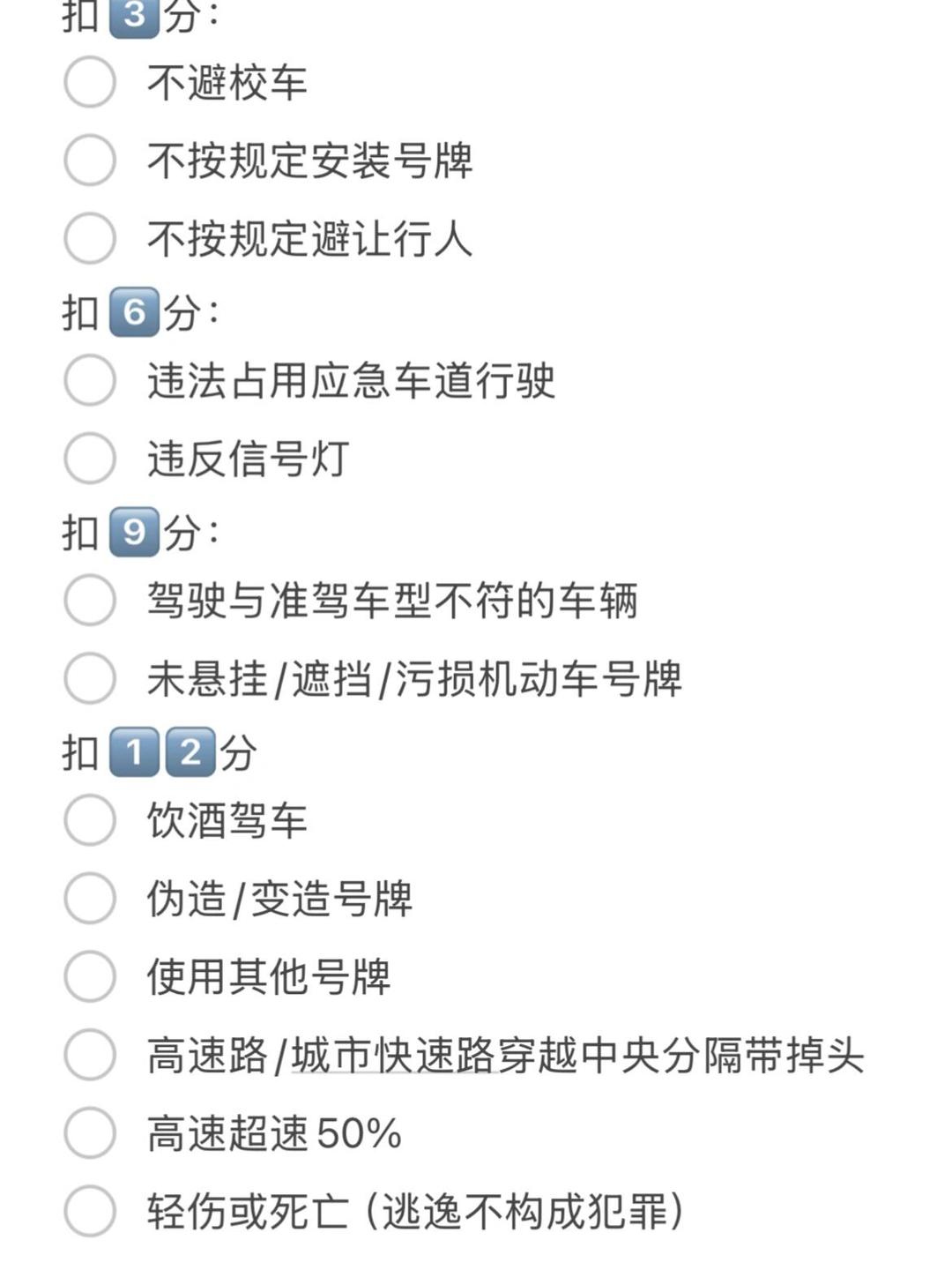Screen dimensions: 952x1270
Task: Check 高速路/城市快速路穿越中央分隔带掉头
Action: click(x=90, y=1055)
